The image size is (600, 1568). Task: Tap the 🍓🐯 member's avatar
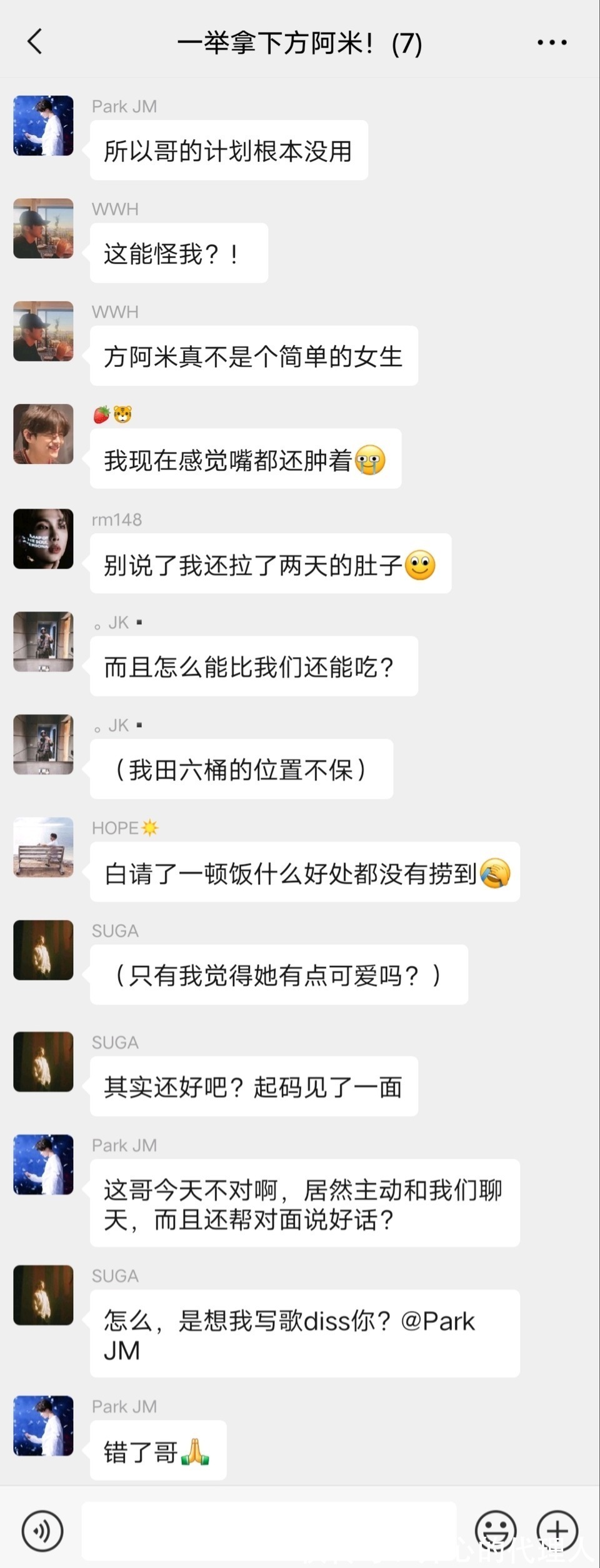coord(43,435)
